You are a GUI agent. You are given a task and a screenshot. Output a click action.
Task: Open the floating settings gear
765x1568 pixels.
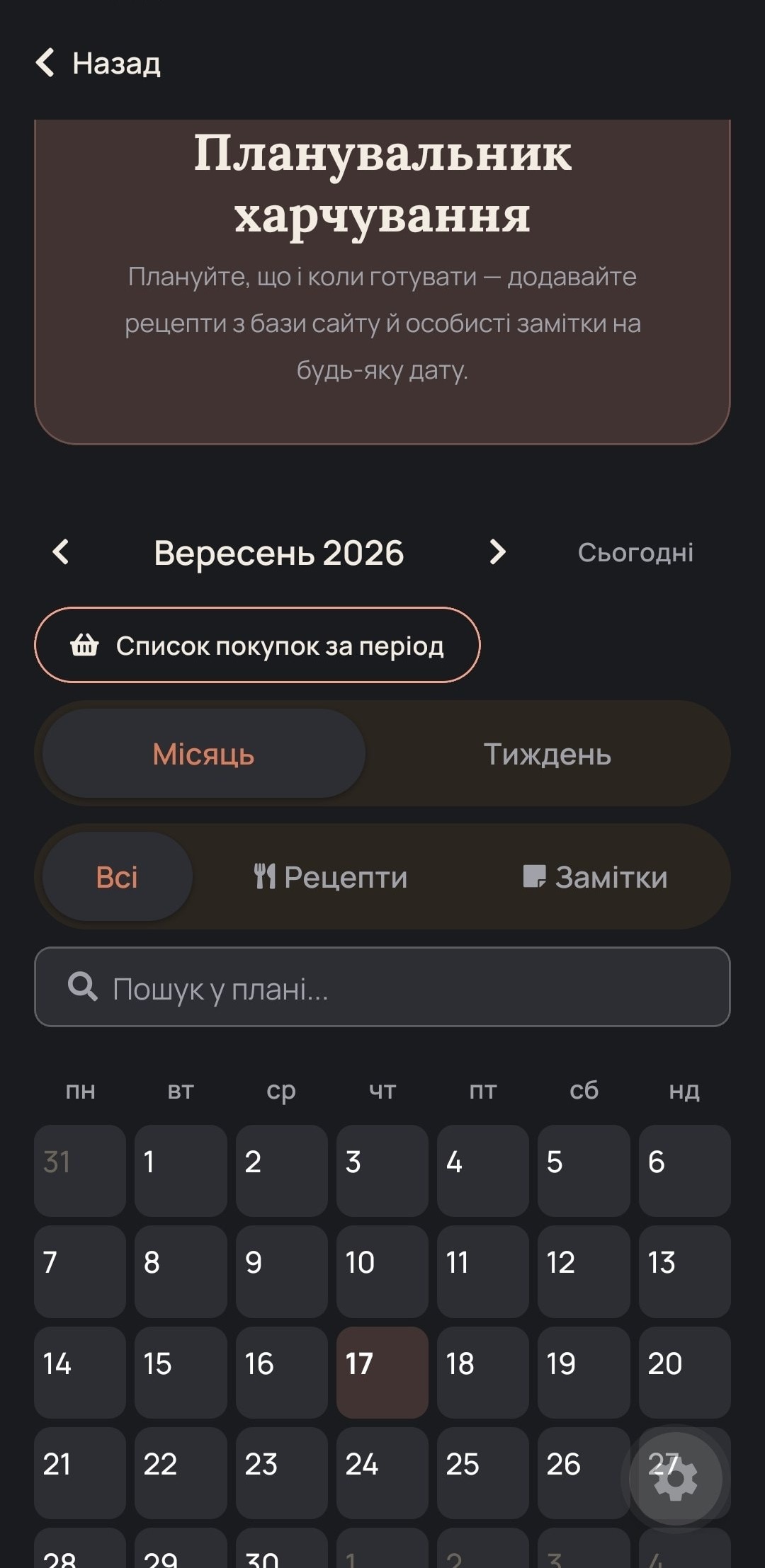click(x=676, y=1479)
